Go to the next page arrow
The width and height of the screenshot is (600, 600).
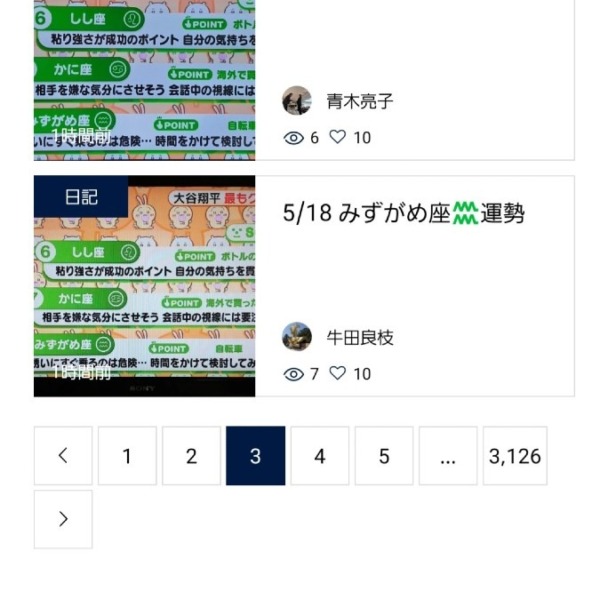pos(63,519)
